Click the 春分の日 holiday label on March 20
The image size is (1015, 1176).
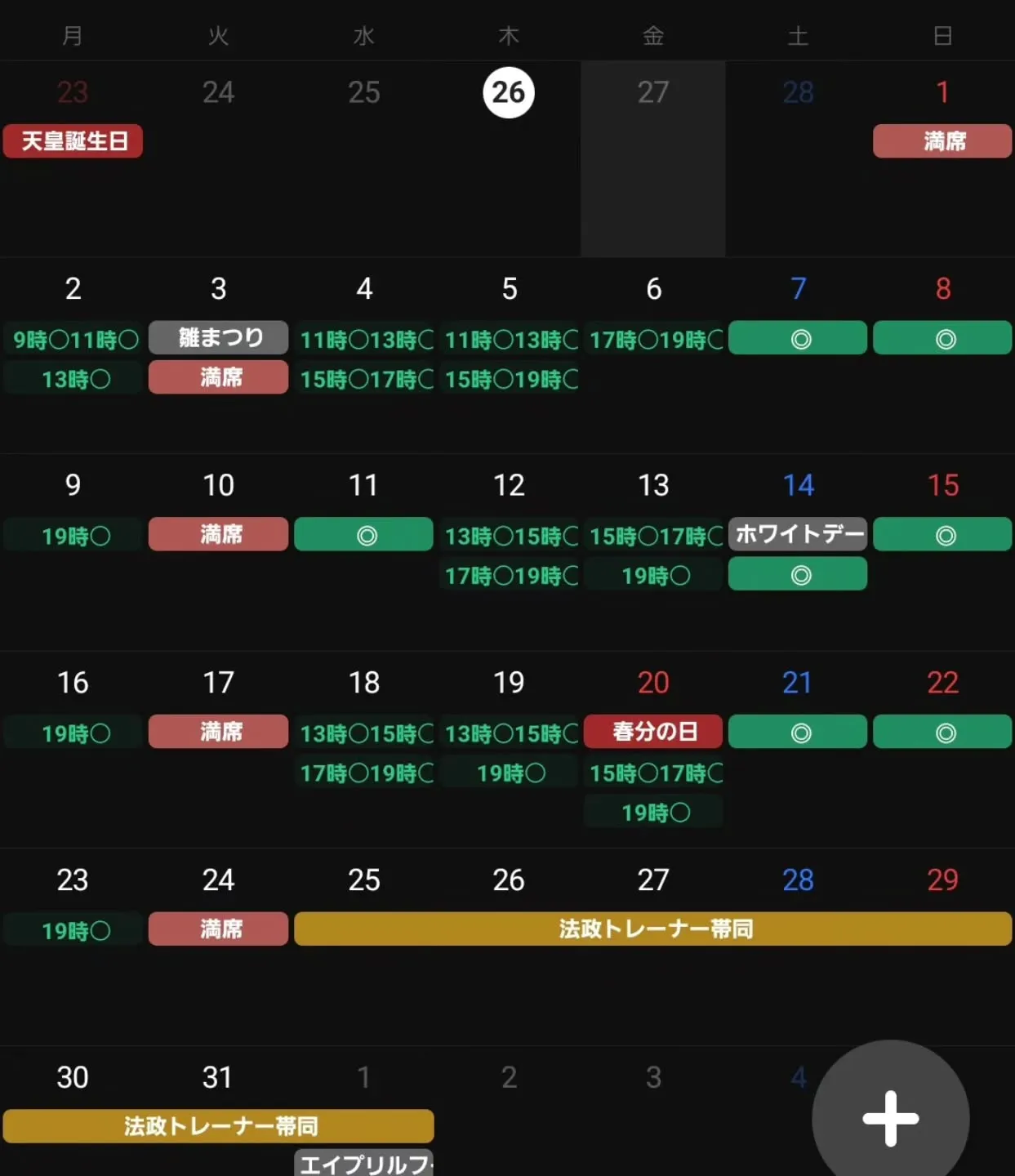point(653,731)
